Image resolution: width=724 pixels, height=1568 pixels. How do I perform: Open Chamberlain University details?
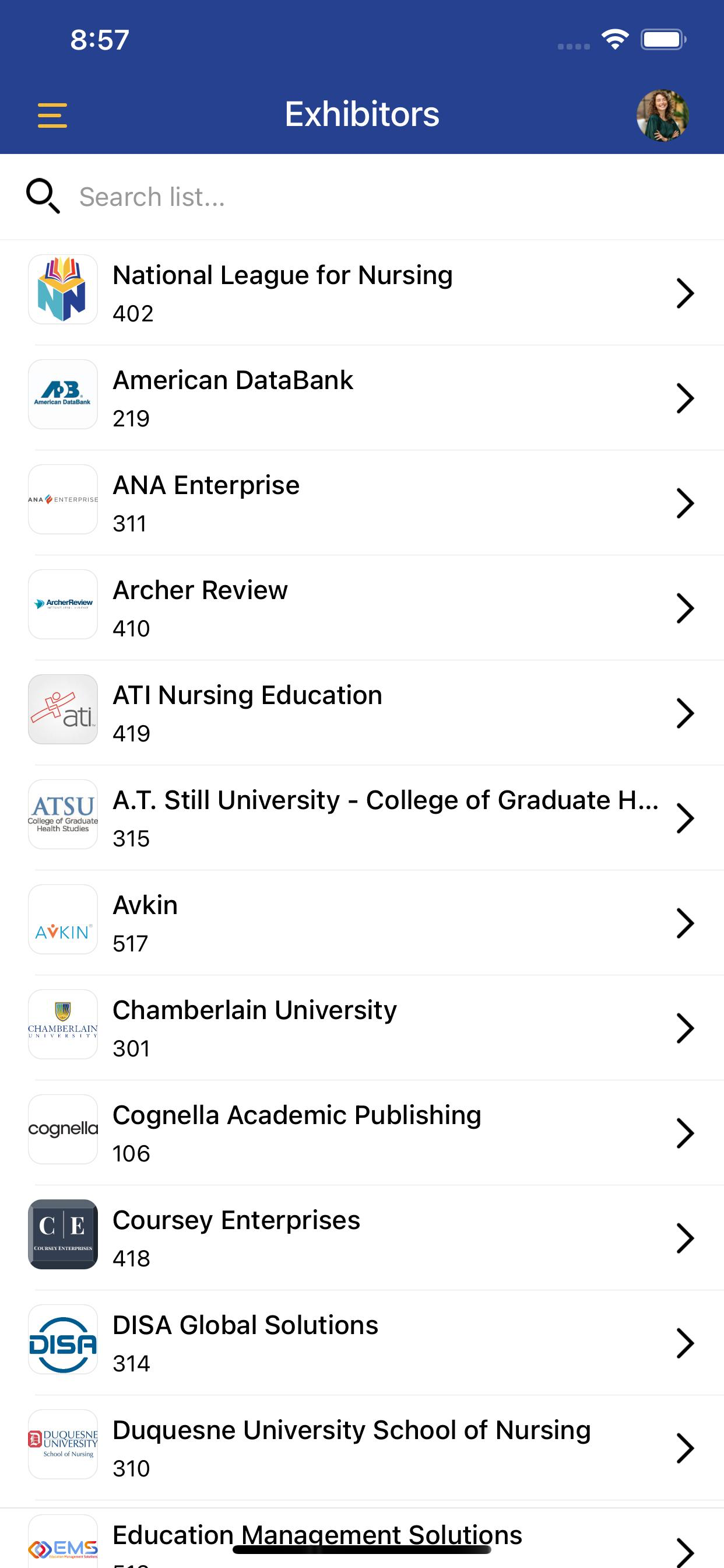point(362,1028)
